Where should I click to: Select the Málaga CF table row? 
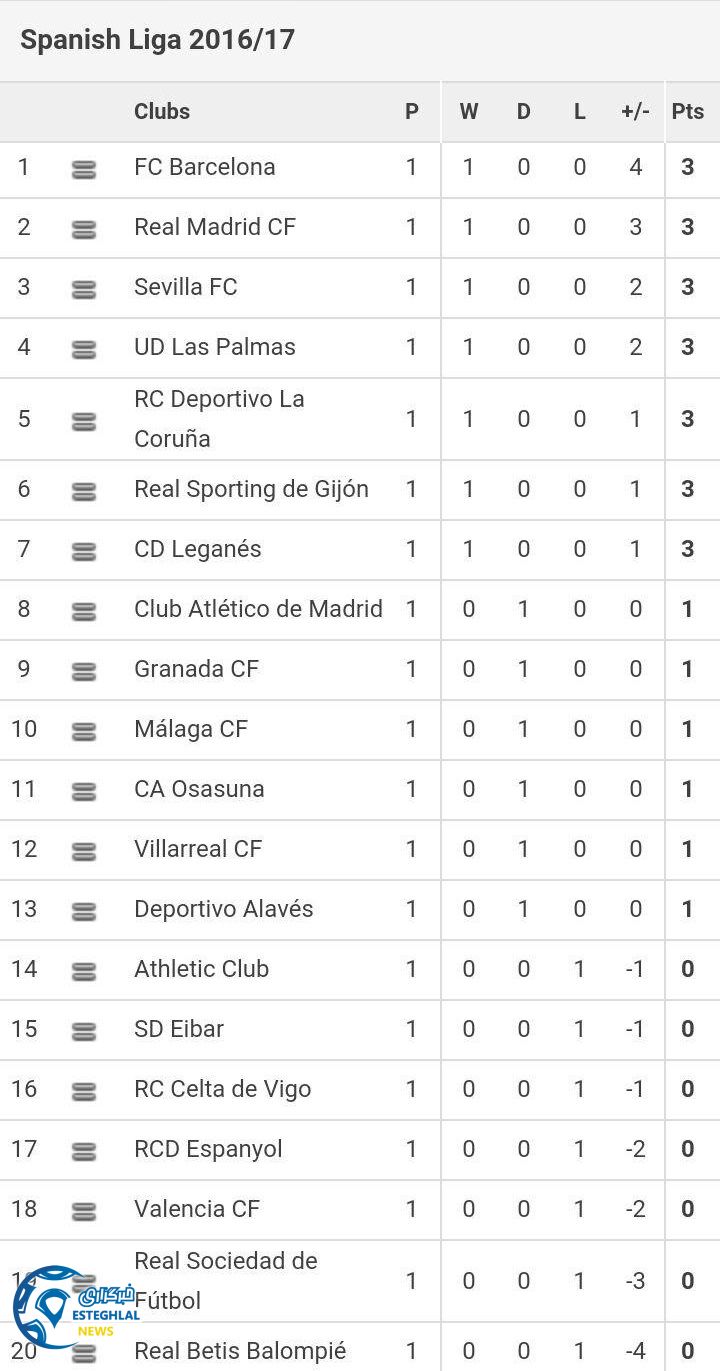(300, 729)
